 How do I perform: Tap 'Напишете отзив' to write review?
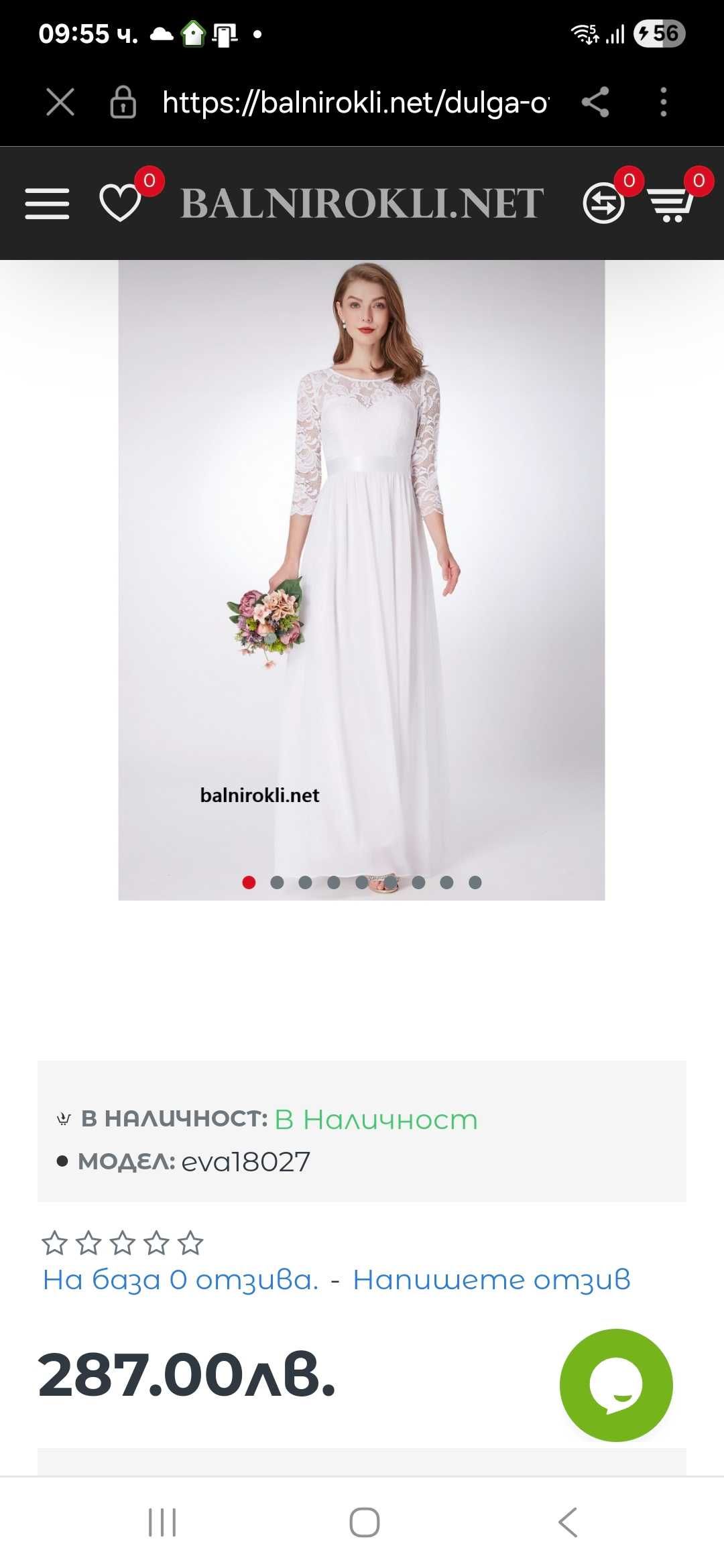coord(491,1280)
